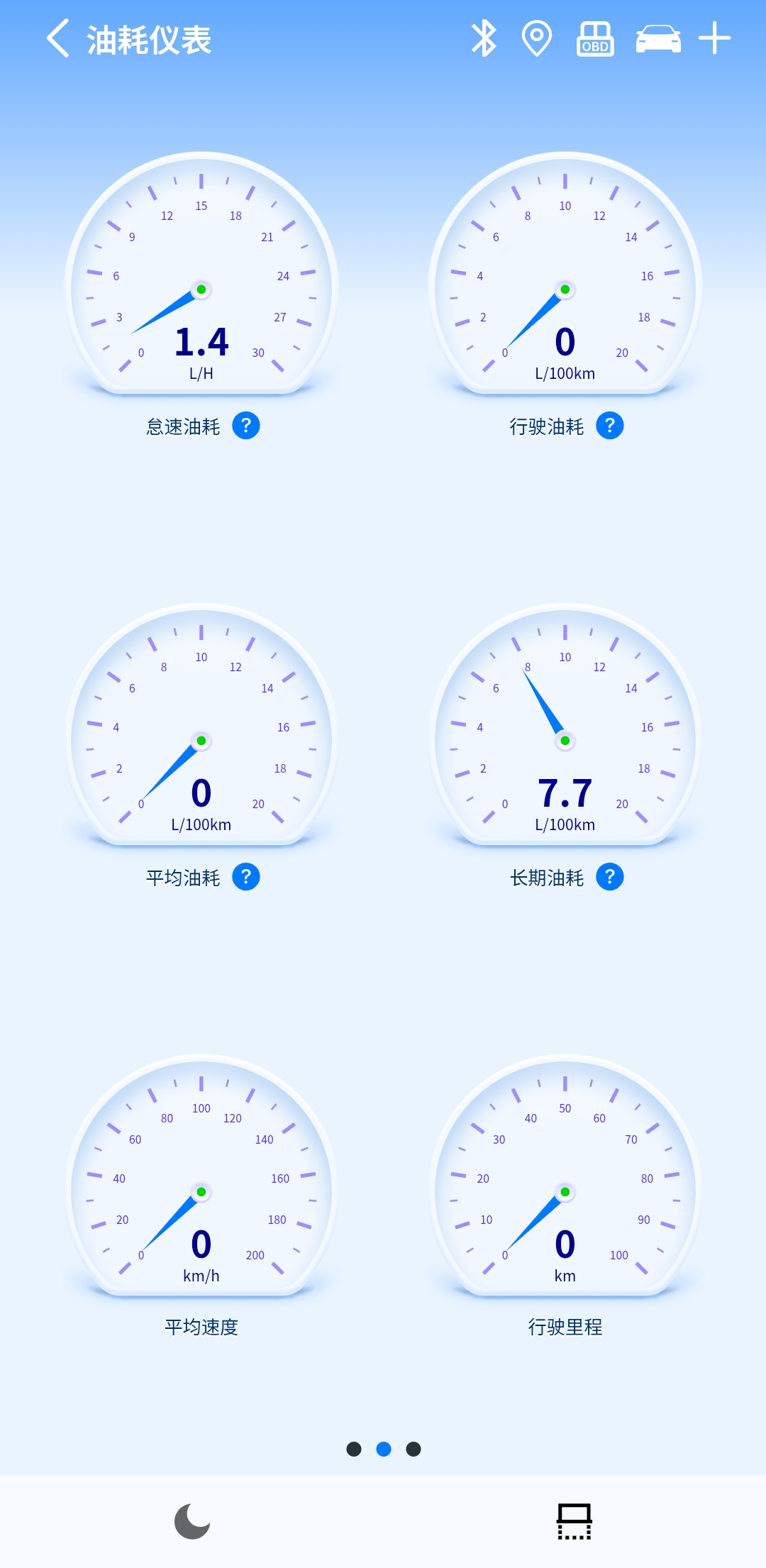The height and width of the screenshot is (1568, 766).
Task: Open the Bluetooth connection icon
Action: tap(484, 38)
